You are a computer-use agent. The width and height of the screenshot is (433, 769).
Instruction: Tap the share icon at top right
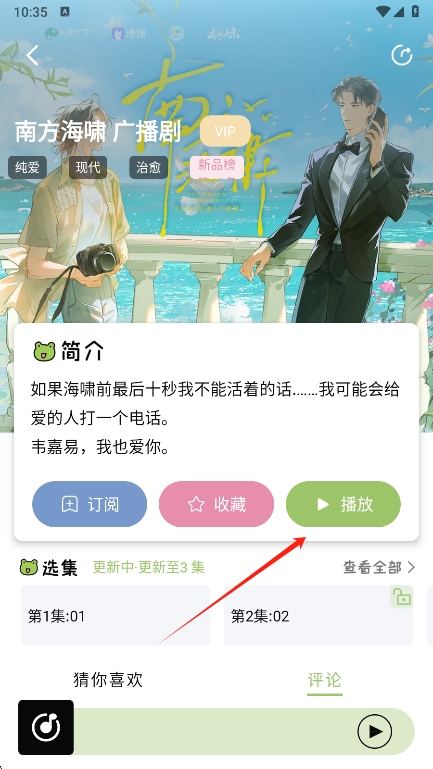402,55
